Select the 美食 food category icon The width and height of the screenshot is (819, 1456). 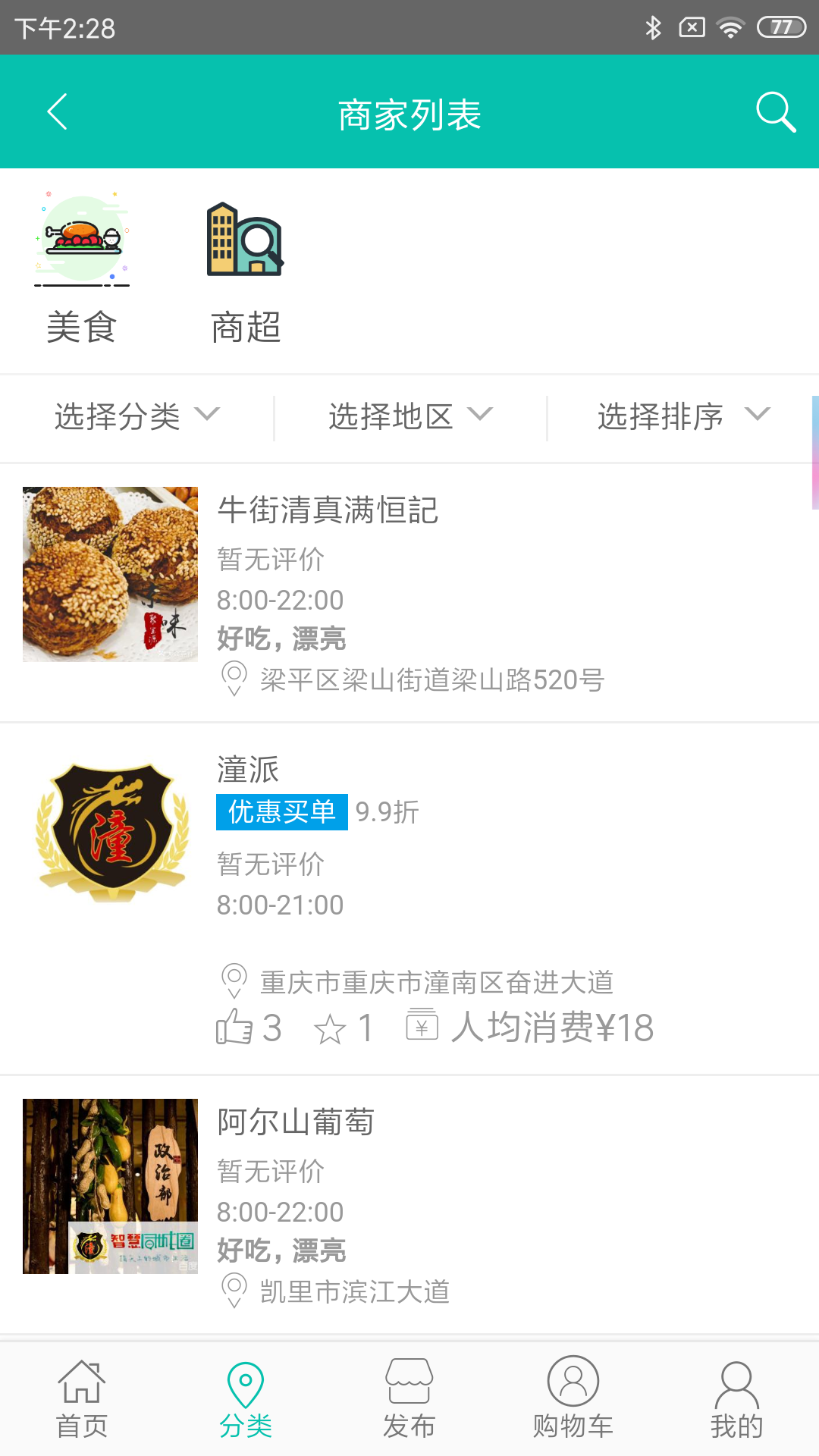[x=82, y=239]
